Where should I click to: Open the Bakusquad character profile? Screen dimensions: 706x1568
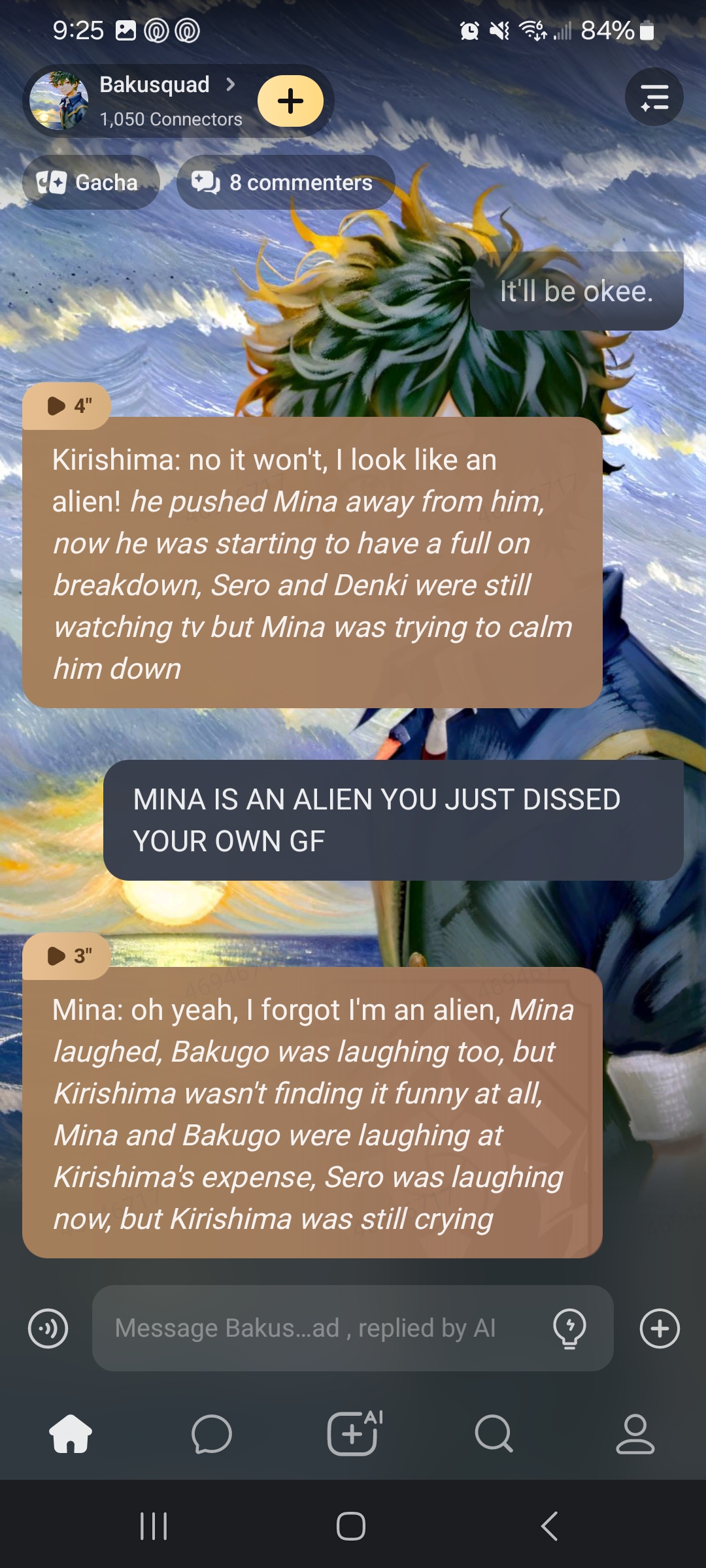tap(154, 100)
